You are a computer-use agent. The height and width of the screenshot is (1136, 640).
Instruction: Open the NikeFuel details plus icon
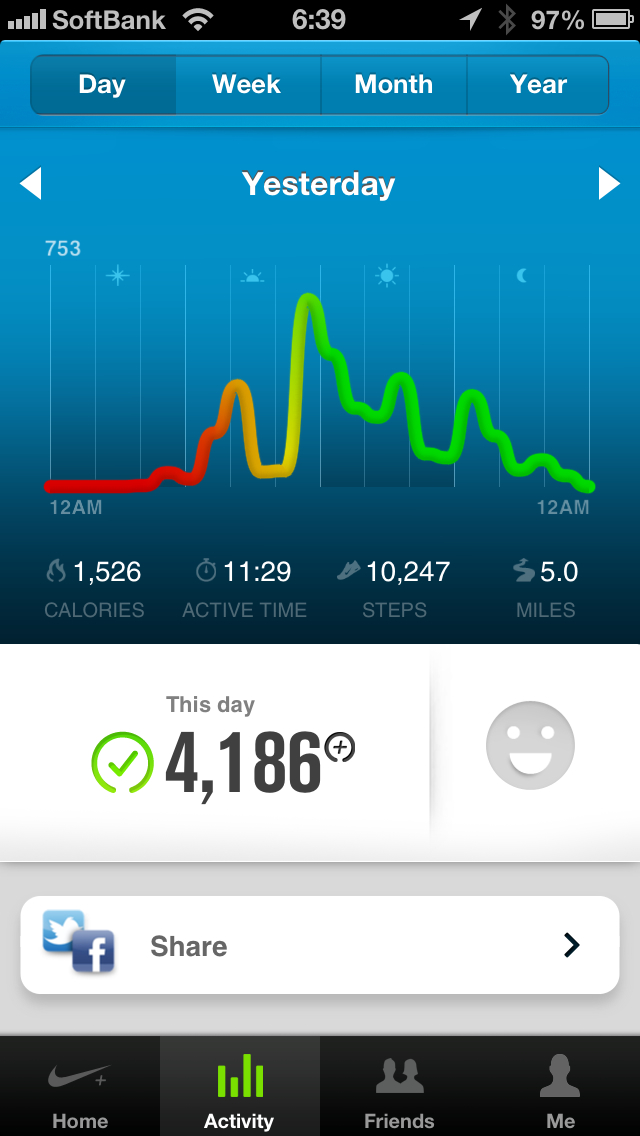[x=341, y=746]
